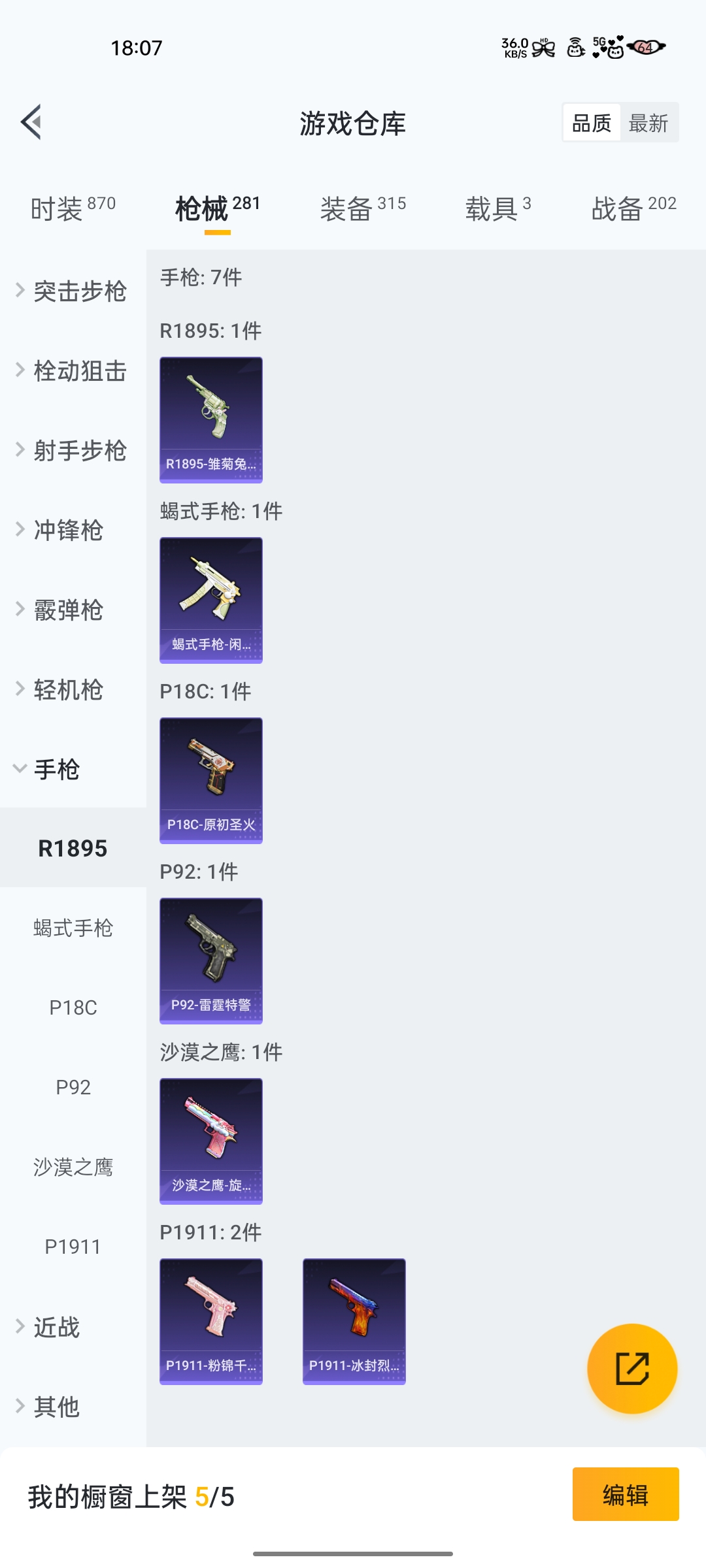706x1568 pixels.
Task: Sort by 最新
Action: pos(648,123)
